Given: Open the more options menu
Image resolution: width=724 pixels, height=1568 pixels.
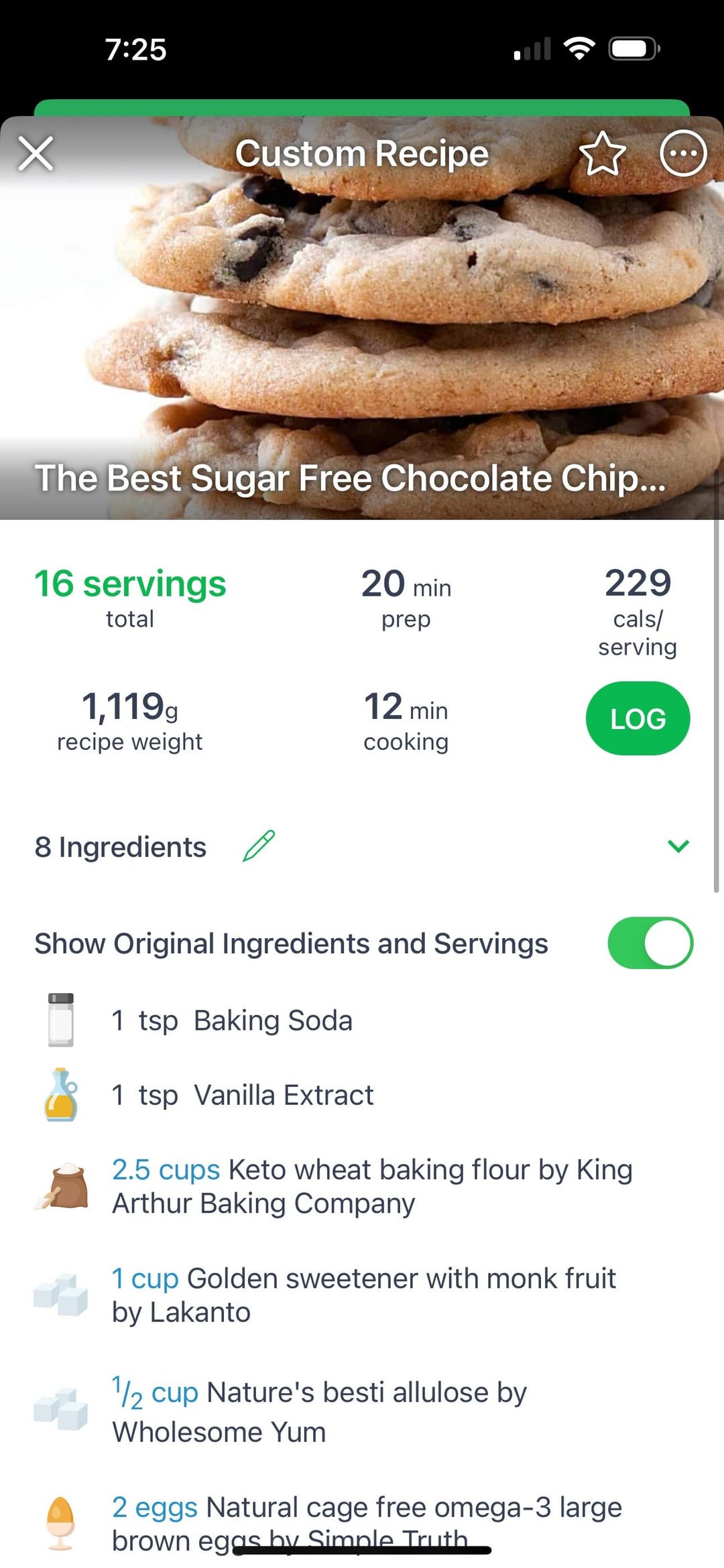Looking at the screenshot, I should (x=683, y=153).
